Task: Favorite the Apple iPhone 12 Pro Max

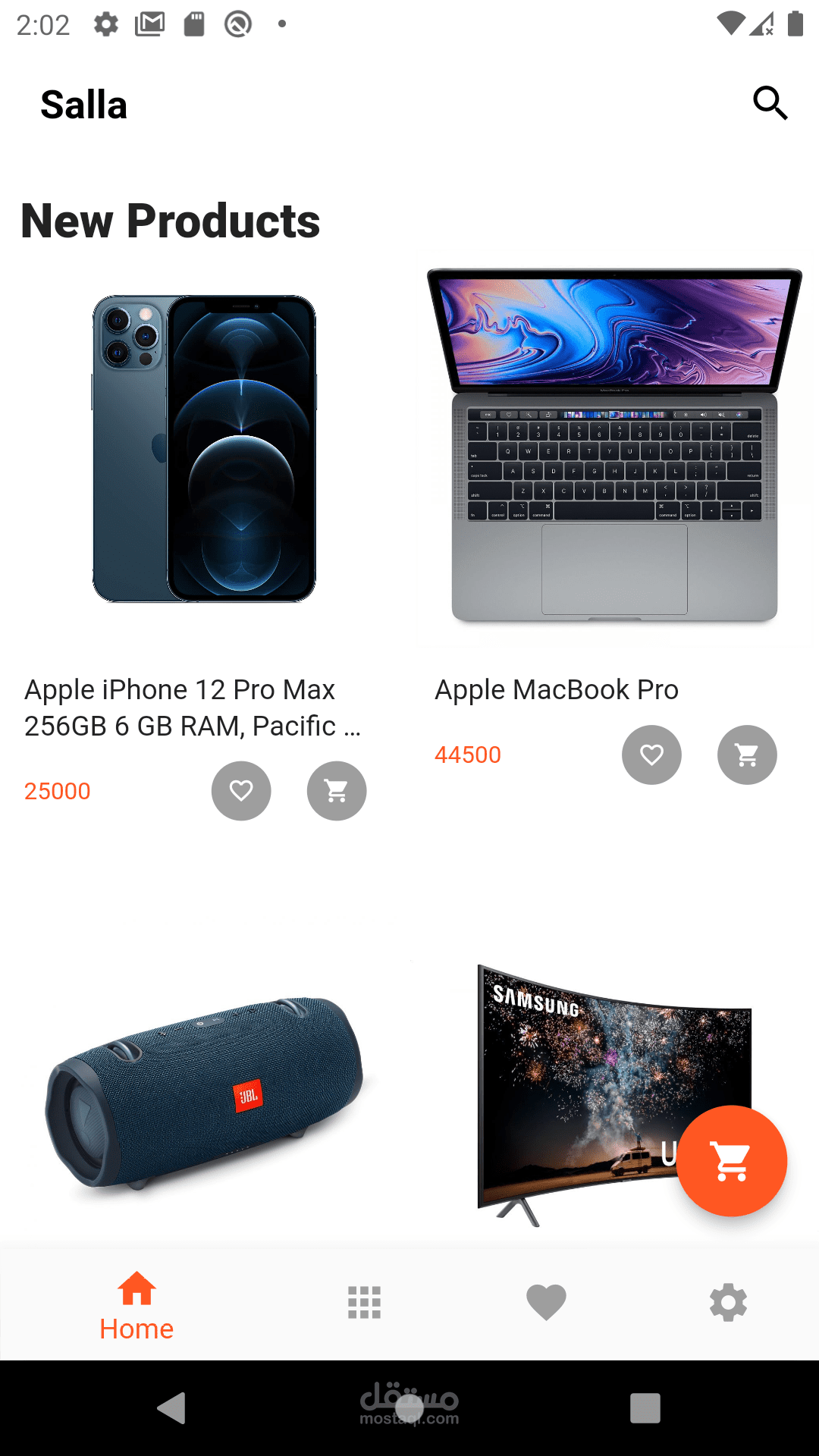Action: (x=241, y=791)
